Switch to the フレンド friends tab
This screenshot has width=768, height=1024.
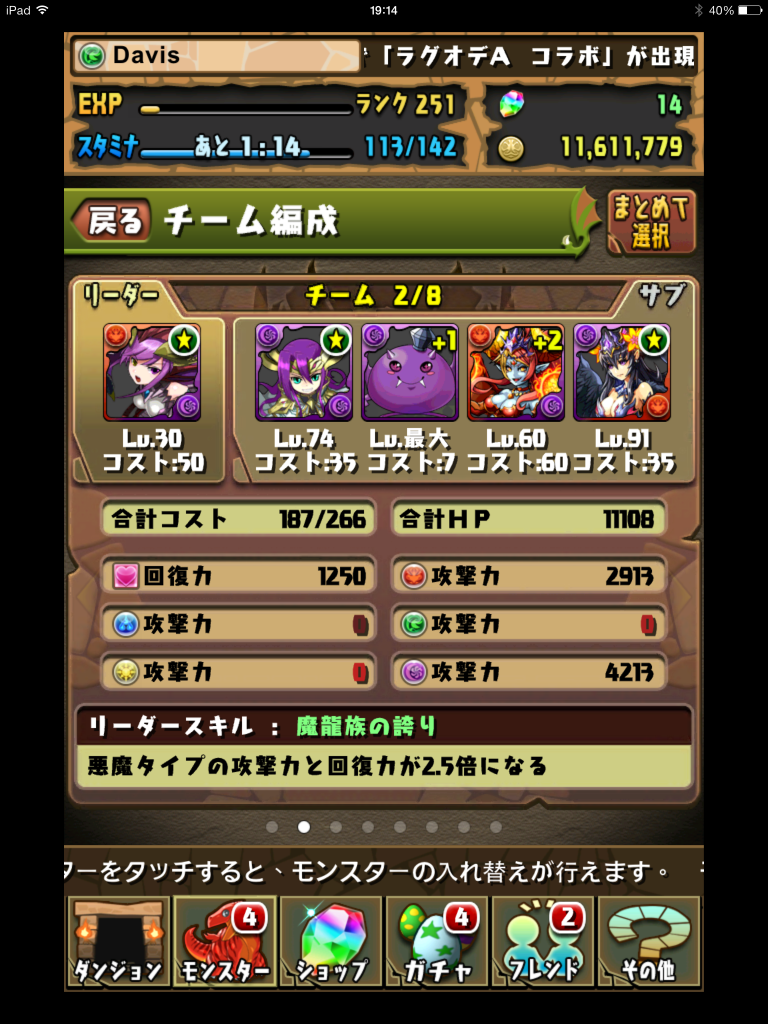[x=543, y=942]
